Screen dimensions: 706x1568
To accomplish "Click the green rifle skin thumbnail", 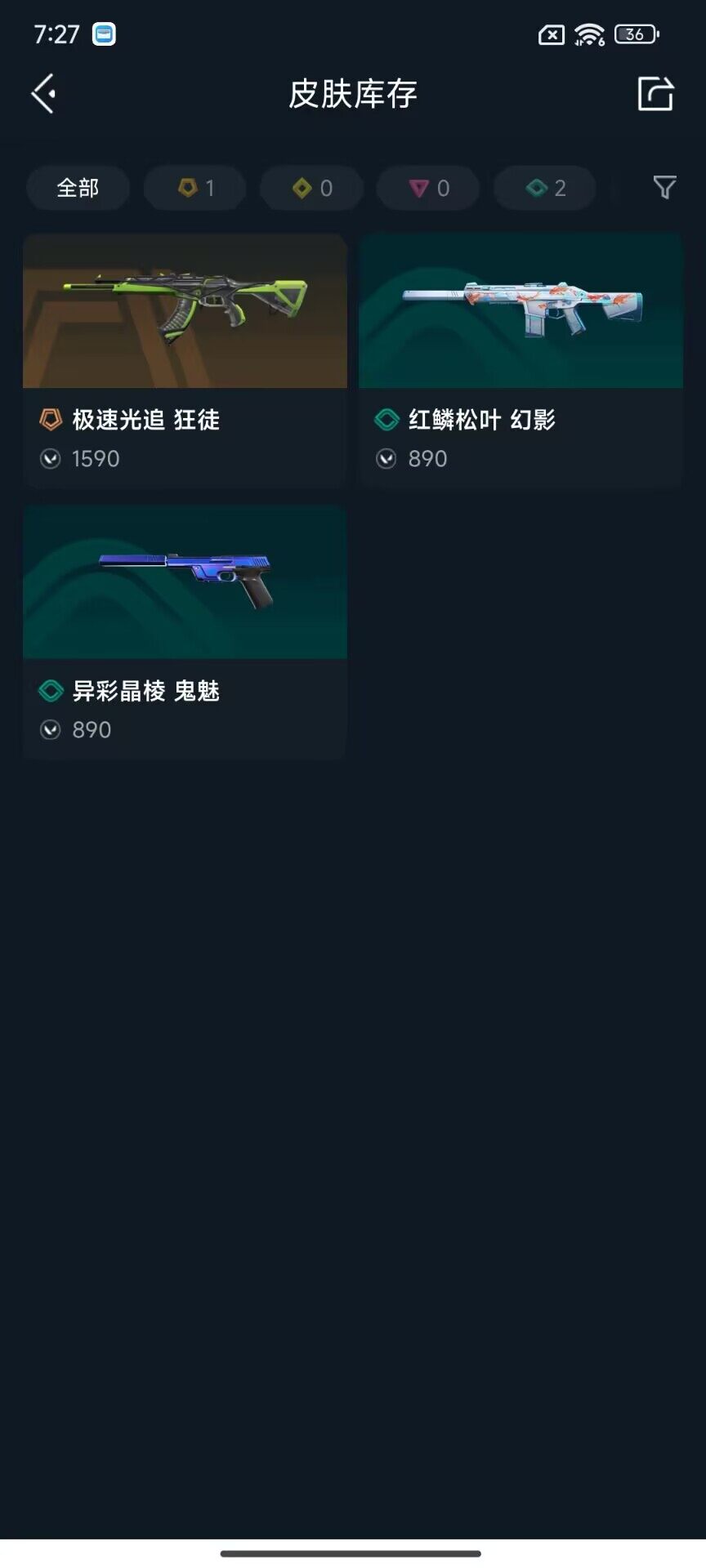I will click(x=184, y=310).
